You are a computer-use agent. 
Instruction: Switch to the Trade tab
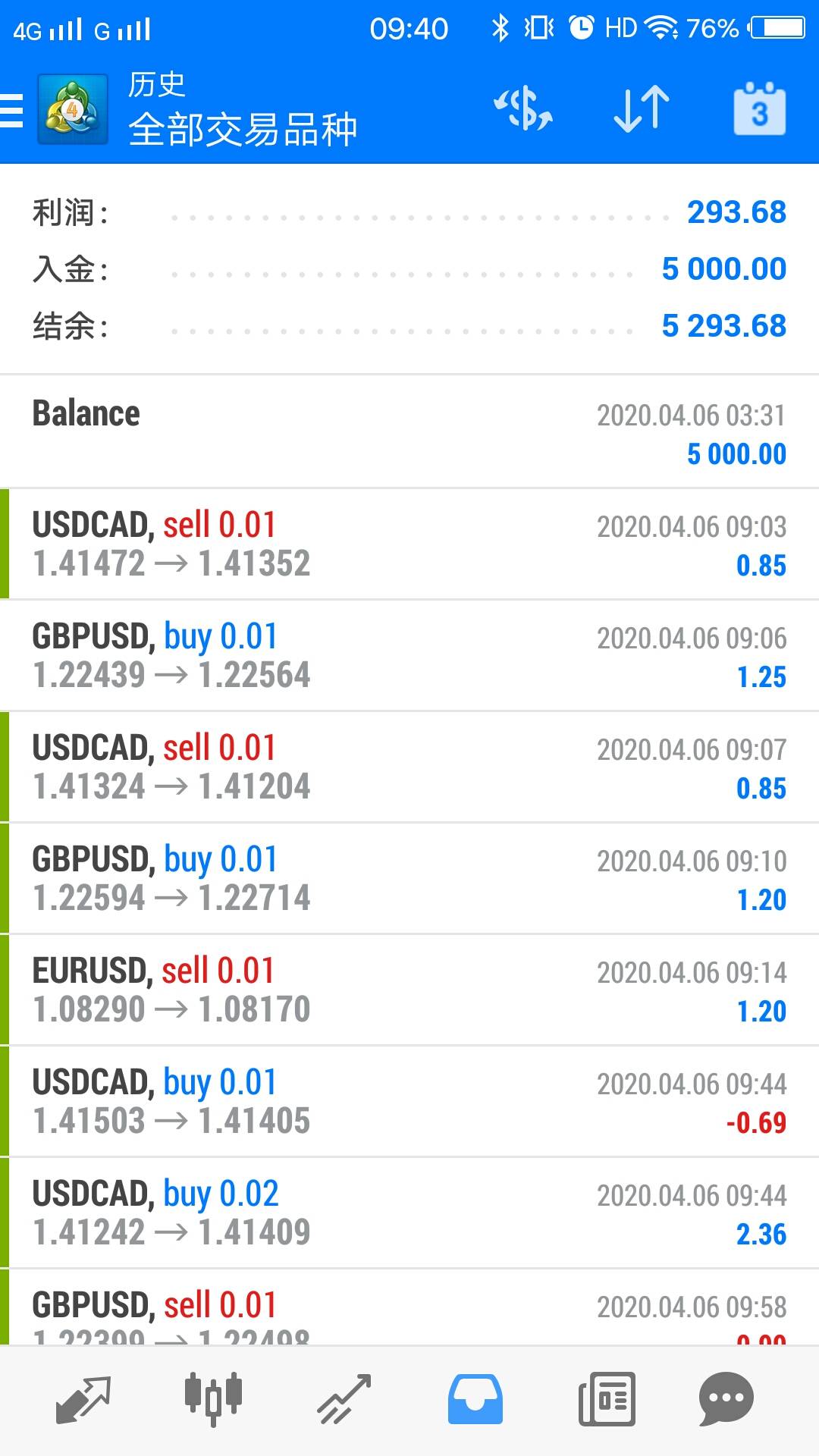pyautogui.click(x=344, y=1399)
